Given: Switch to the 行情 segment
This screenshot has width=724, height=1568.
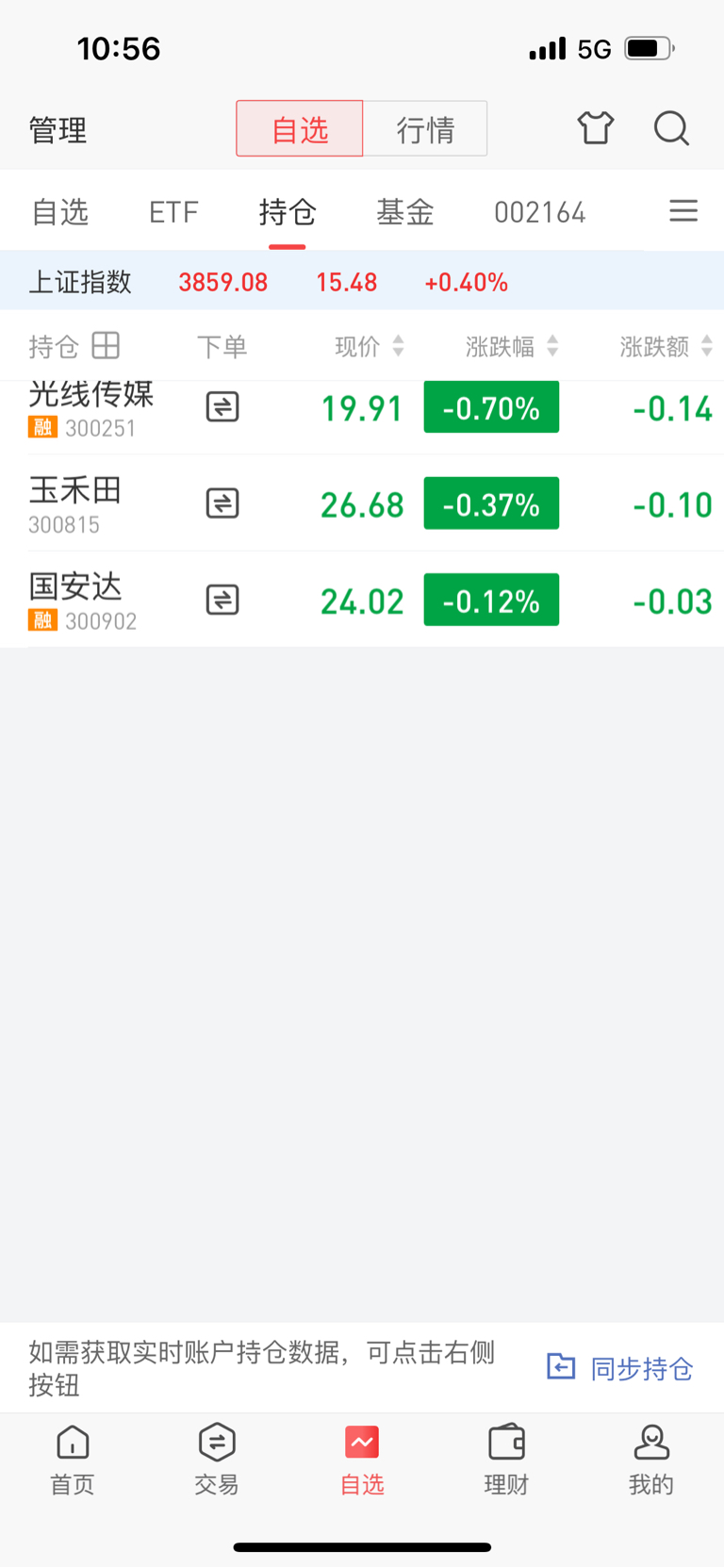Looking at the screenshot, I should coord(425,128).
